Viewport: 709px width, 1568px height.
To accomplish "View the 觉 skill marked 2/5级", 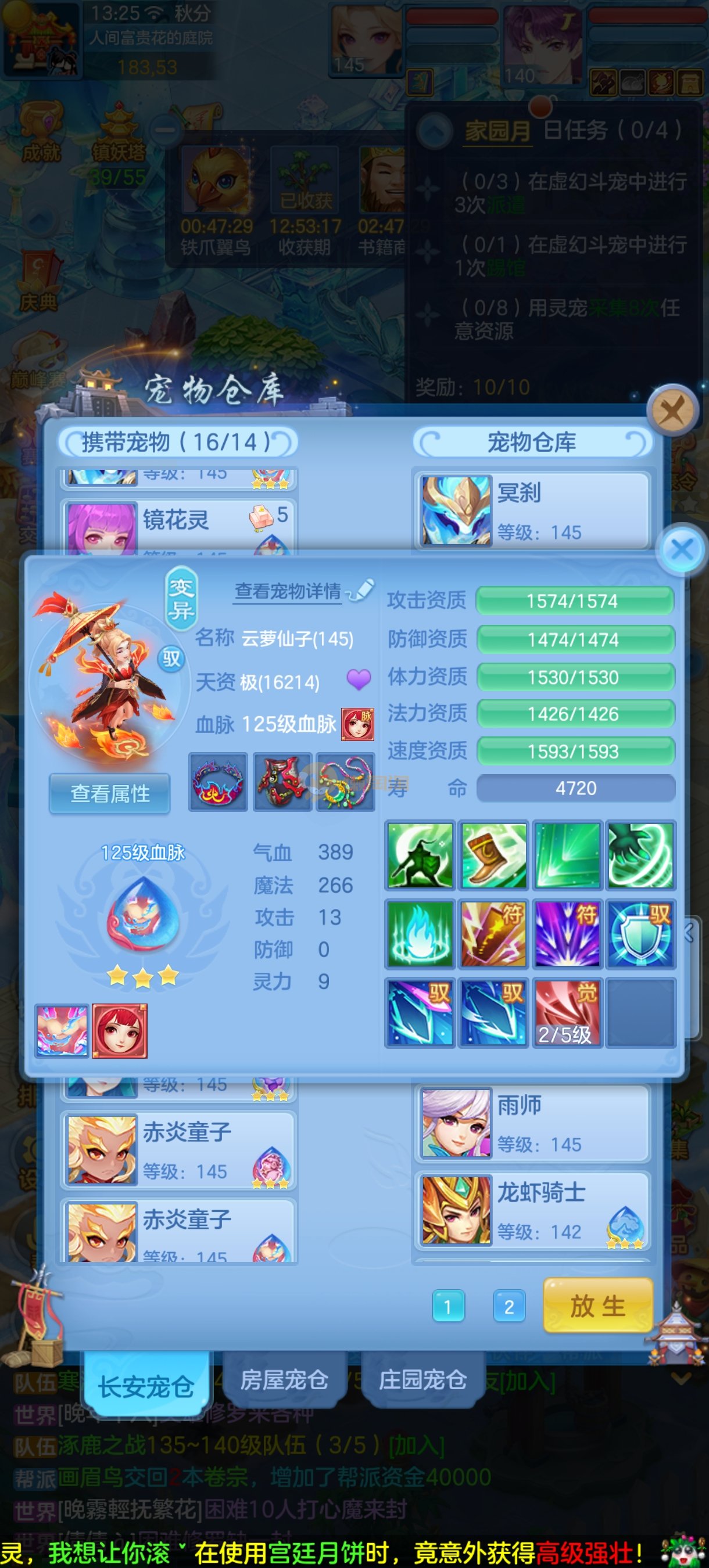I will pyautogui.click(x=567, y=1012).
